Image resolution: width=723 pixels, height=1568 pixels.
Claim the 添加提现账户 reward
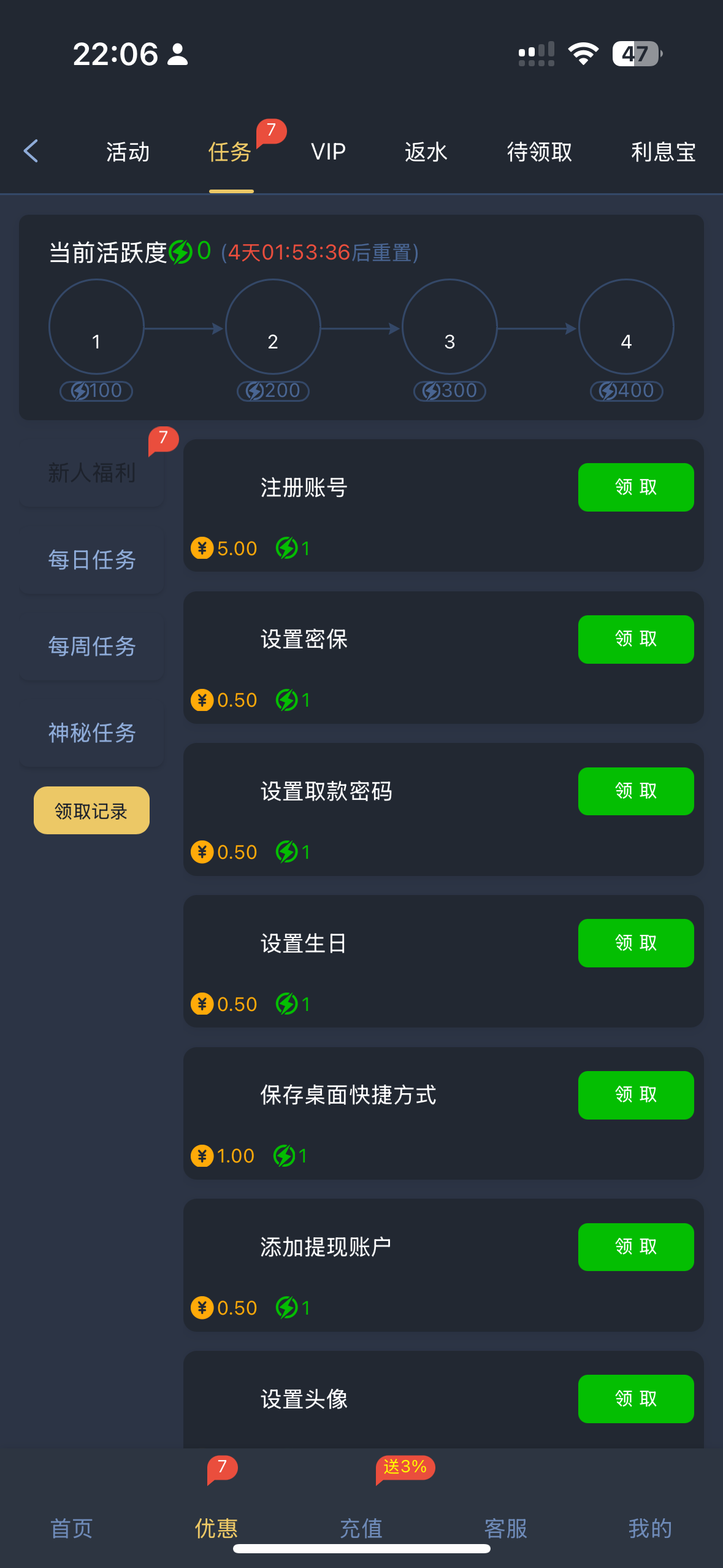coord(636,1247)
